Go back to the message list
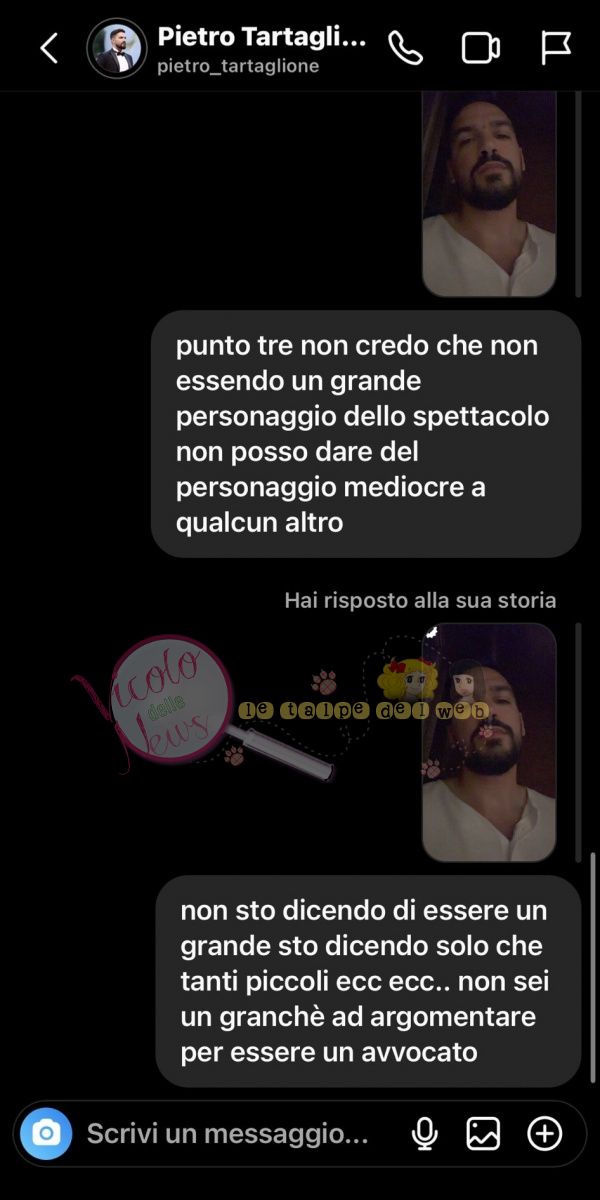The width and height of the screenshot is (600, 1200). pos(49,48)
